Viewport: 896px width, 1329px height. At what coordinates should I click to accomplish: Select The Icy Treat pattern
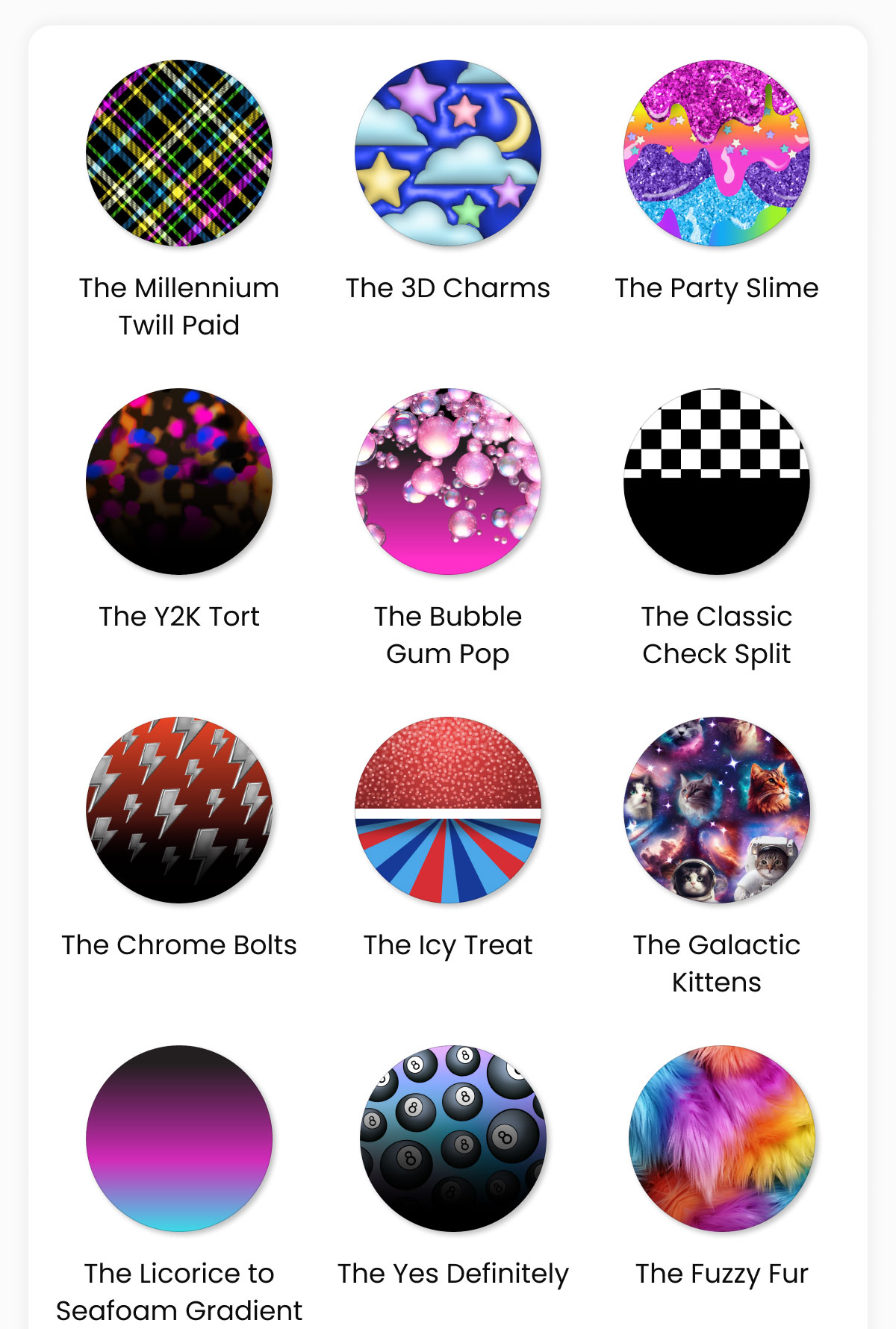[x=448, y=810]
